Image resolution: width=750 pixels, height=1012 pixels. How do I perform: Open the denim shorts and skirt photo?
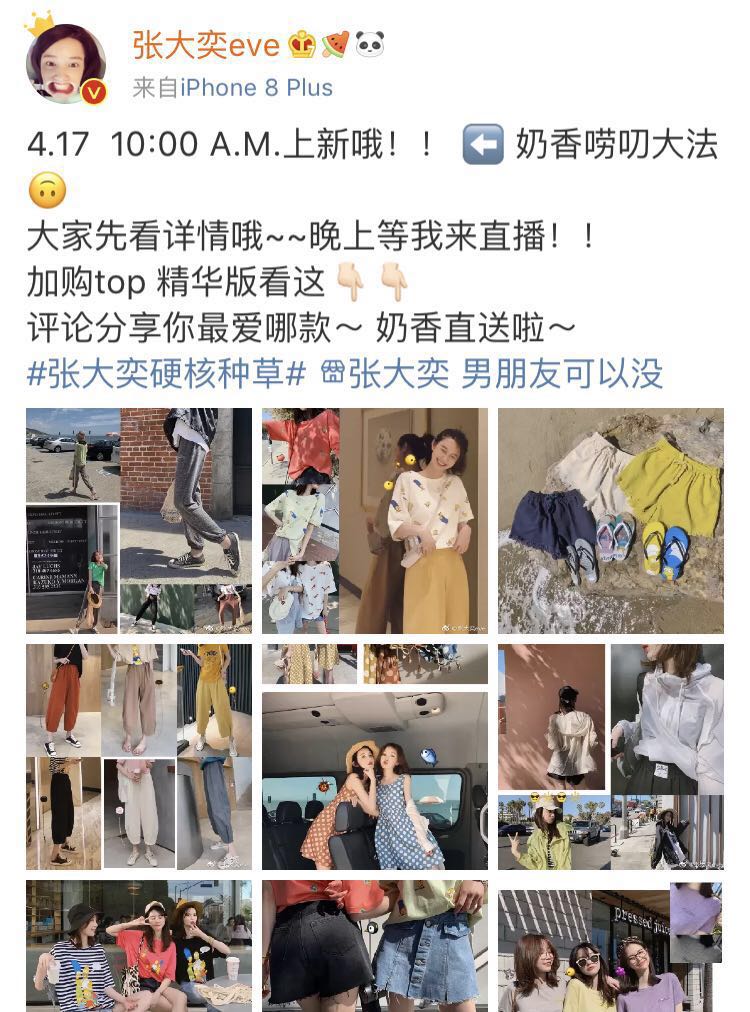point(375,946)
